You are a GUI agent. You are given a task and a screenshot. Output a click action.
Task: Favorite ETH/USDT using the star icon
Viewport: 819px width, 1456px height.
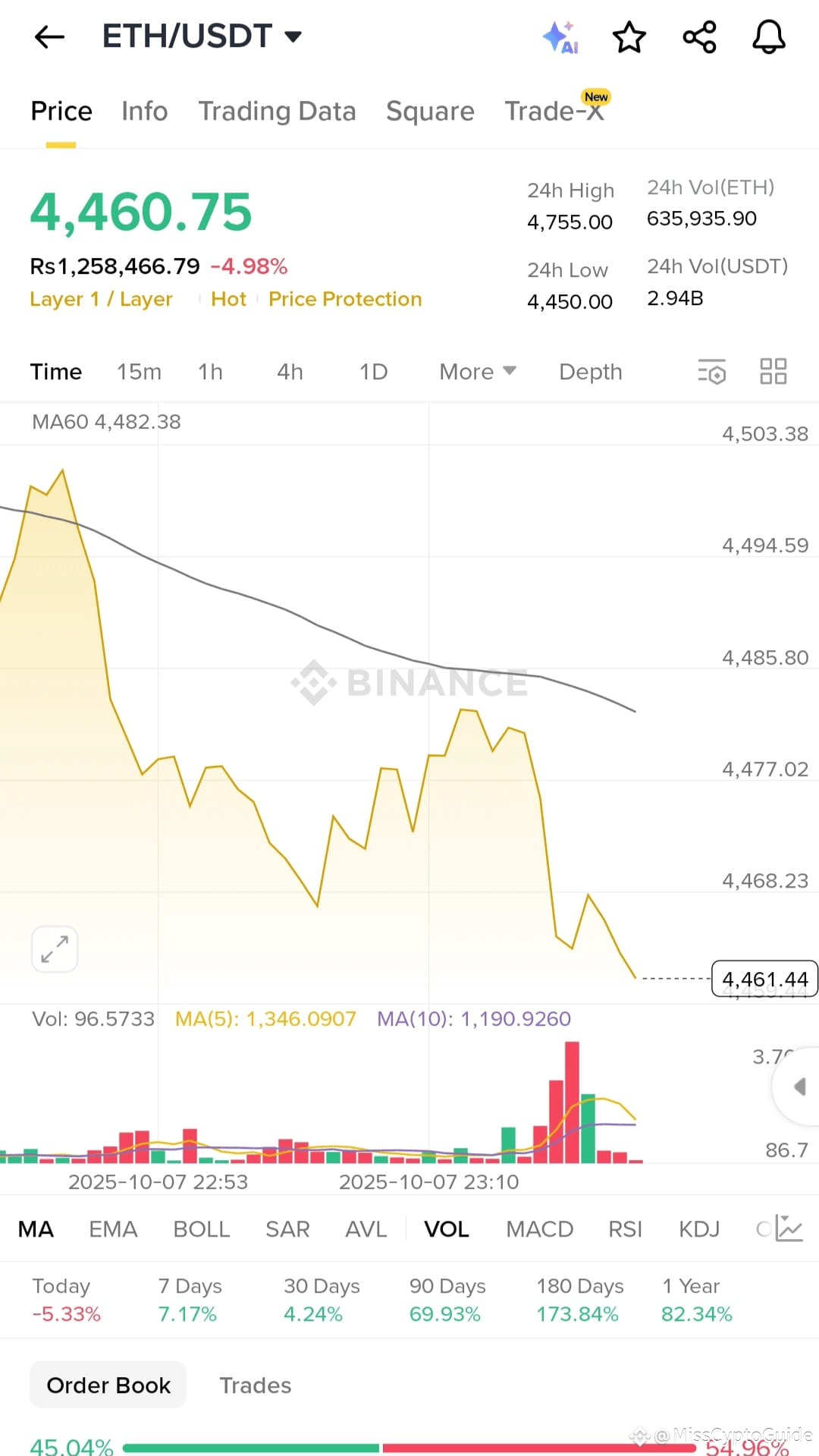tap(629, 36)
